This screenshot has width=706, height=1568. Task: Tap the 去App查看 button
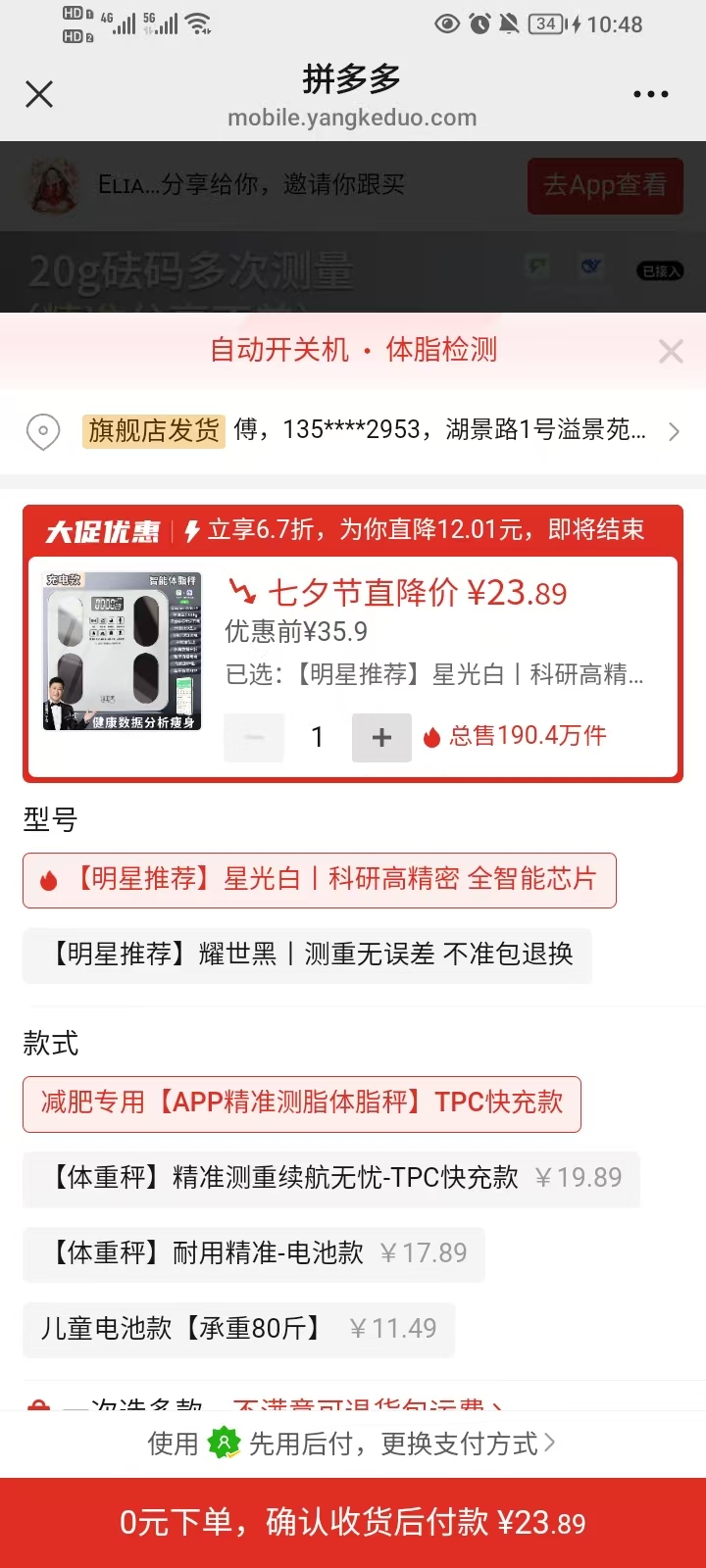pos(605,185)
